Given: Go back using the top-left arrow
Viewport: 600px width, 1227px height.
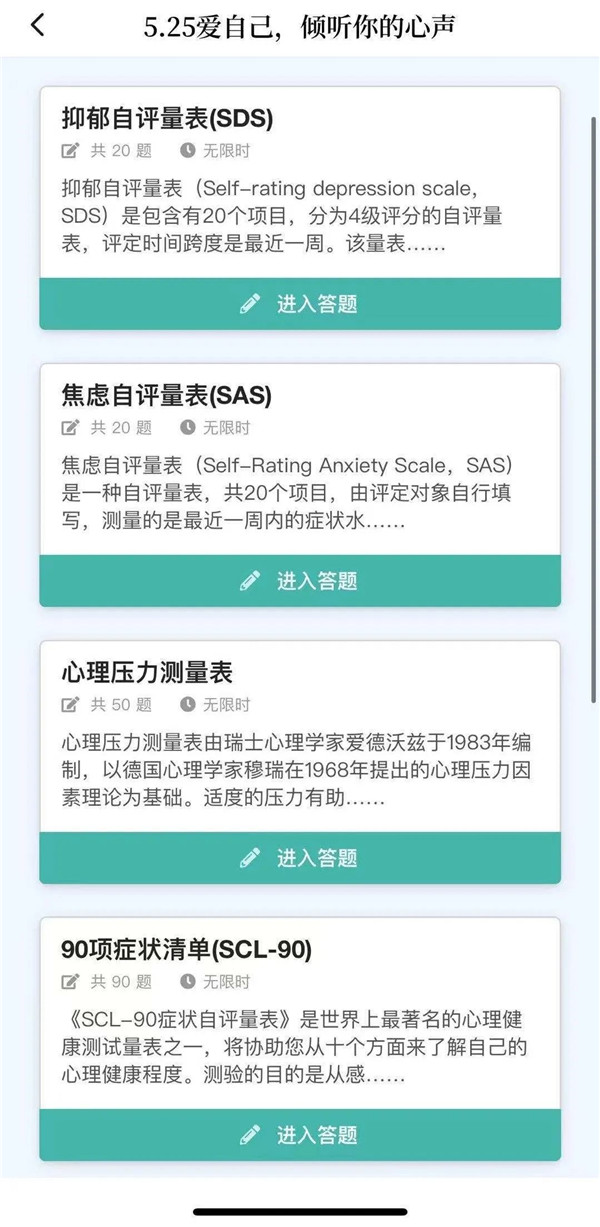Looking at the screenshot, I should tap(38, 26).
